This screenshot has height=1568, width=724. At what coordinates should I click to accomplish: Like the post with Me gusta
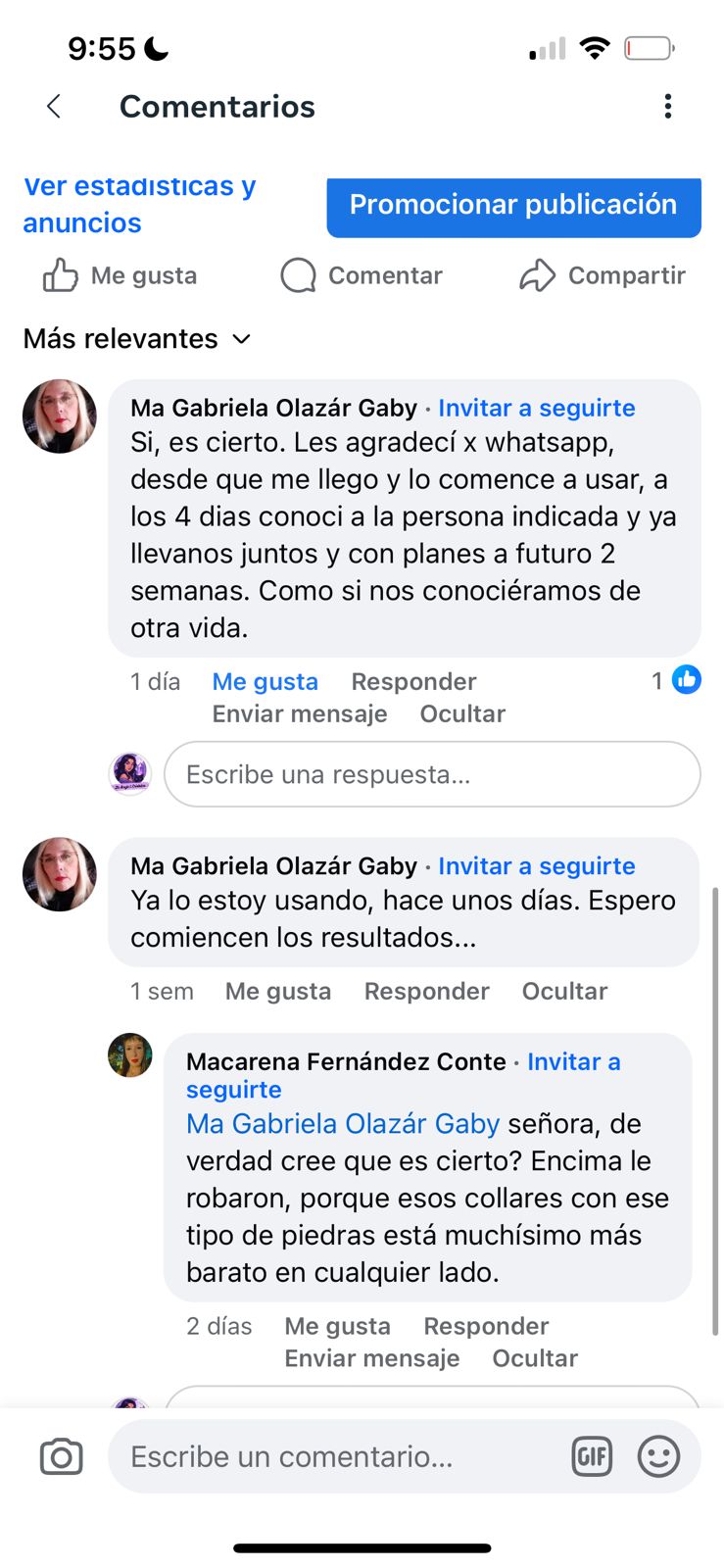pos(120,275)
